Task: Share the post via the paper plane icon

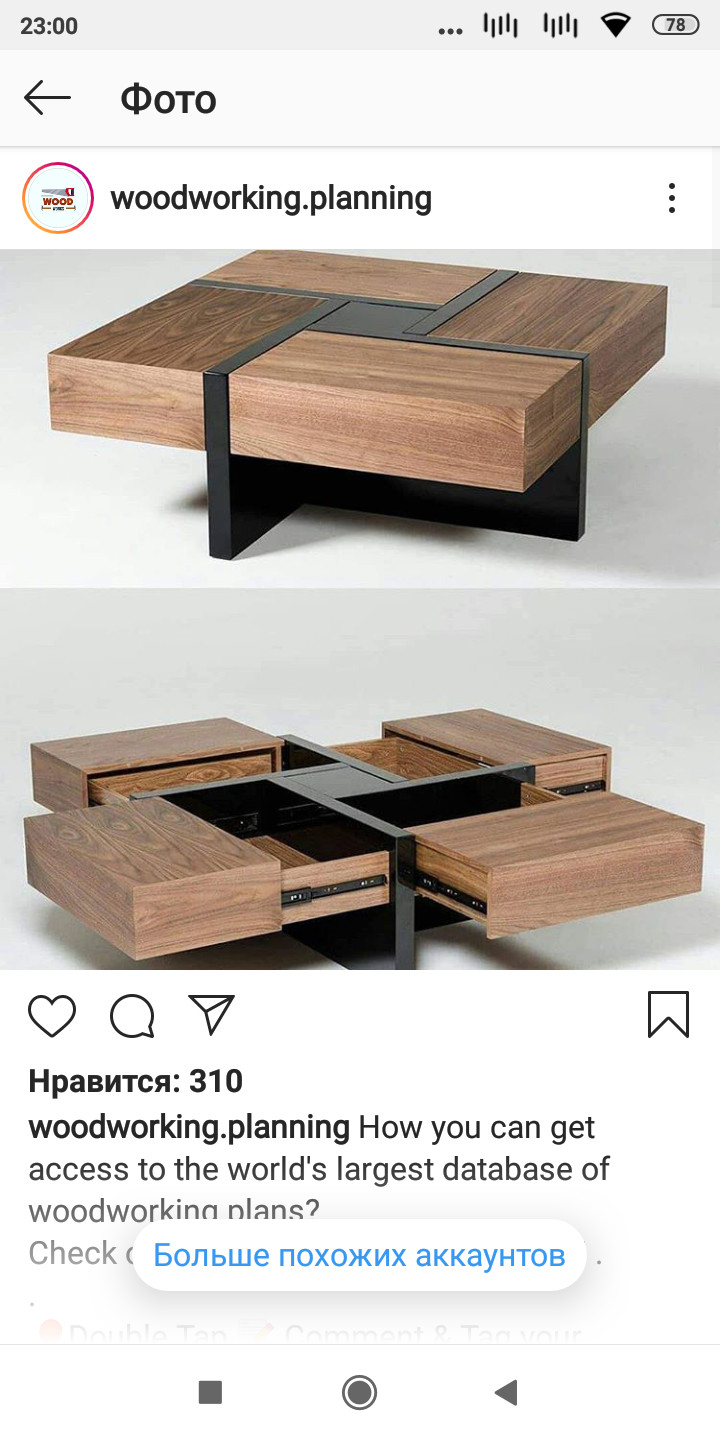Action: coord(211,1015)
